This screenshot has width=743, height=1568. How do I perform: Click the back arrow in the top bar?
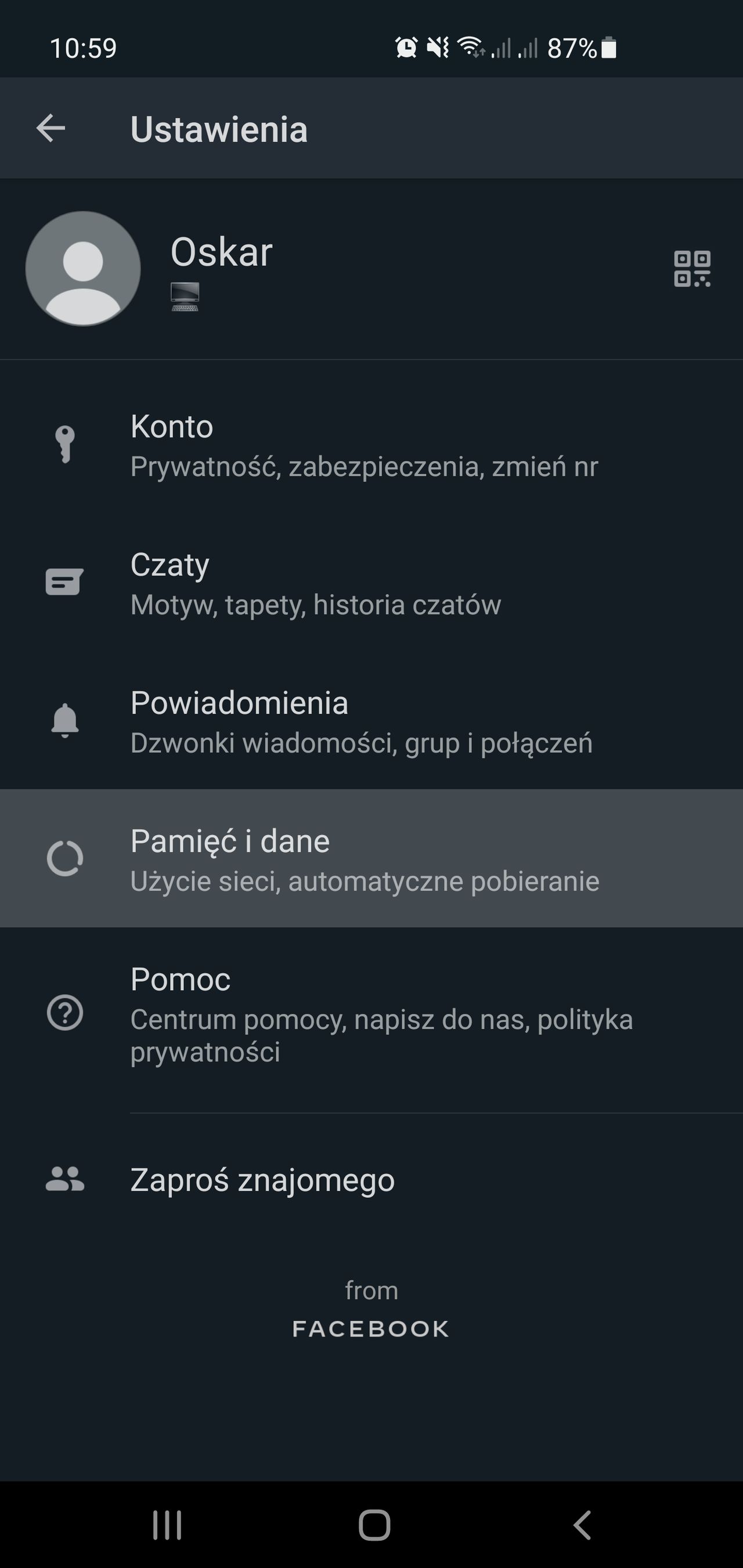pos(50,128)
